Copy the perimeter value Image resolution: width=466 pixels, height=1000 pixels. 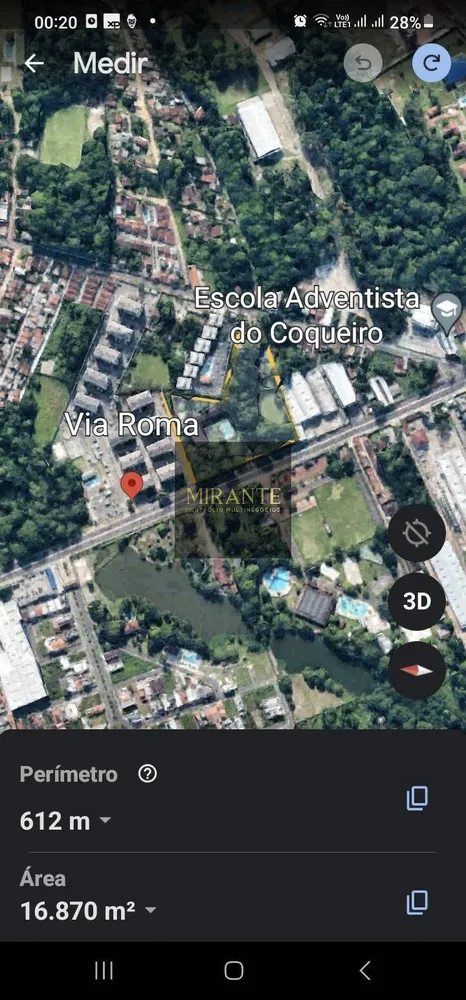click(x=417, y=798)
